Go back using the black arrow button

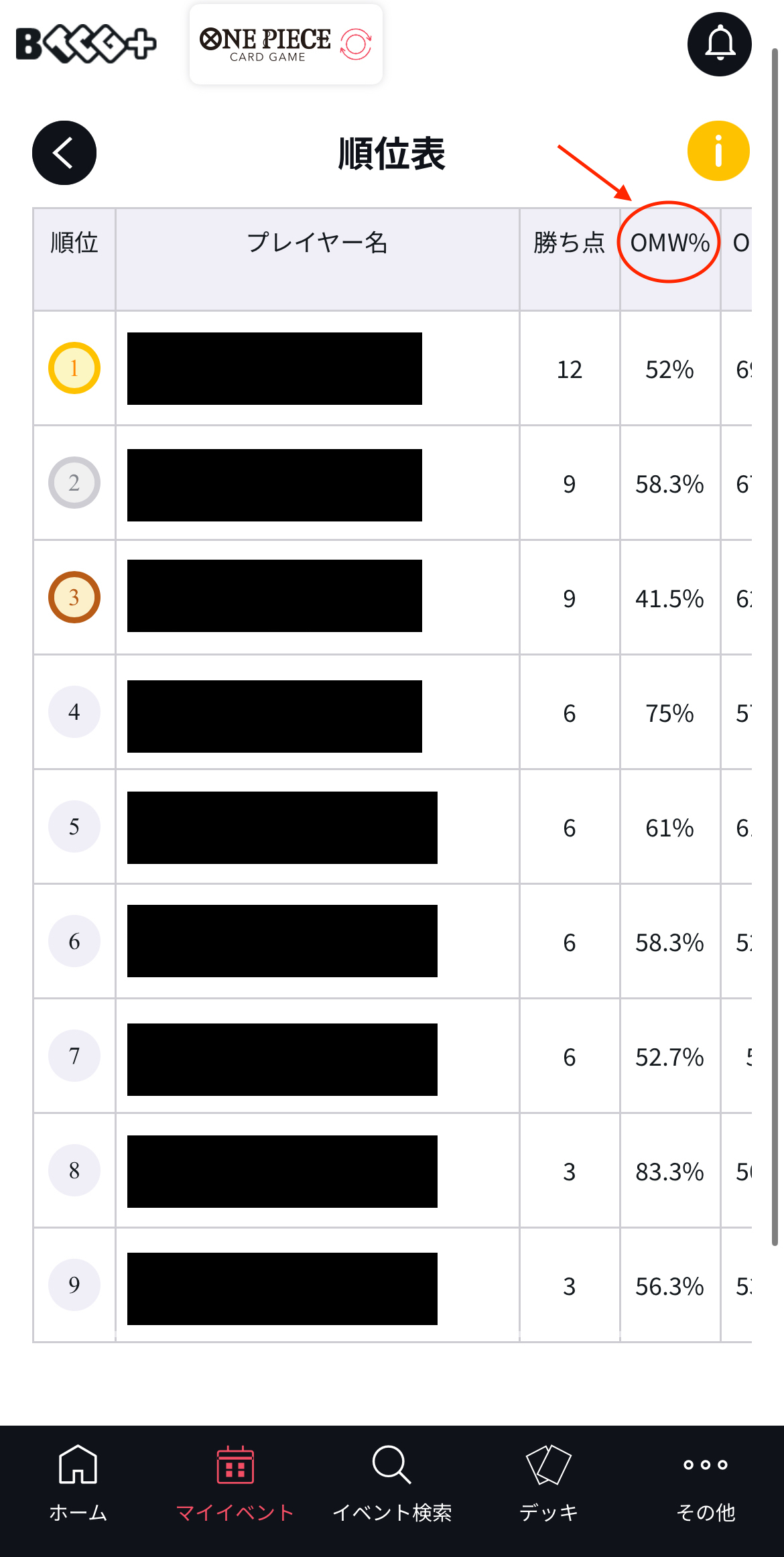(64, 153)
